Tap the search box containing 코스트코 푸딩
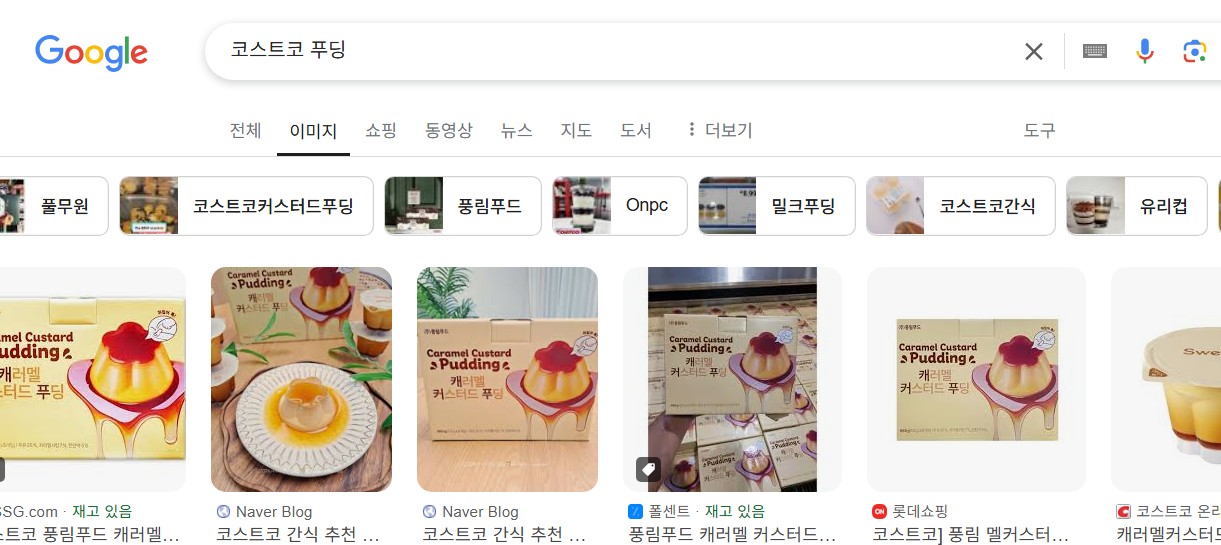The width and height of the screenshot is (1221, 545). pos(600,50)
